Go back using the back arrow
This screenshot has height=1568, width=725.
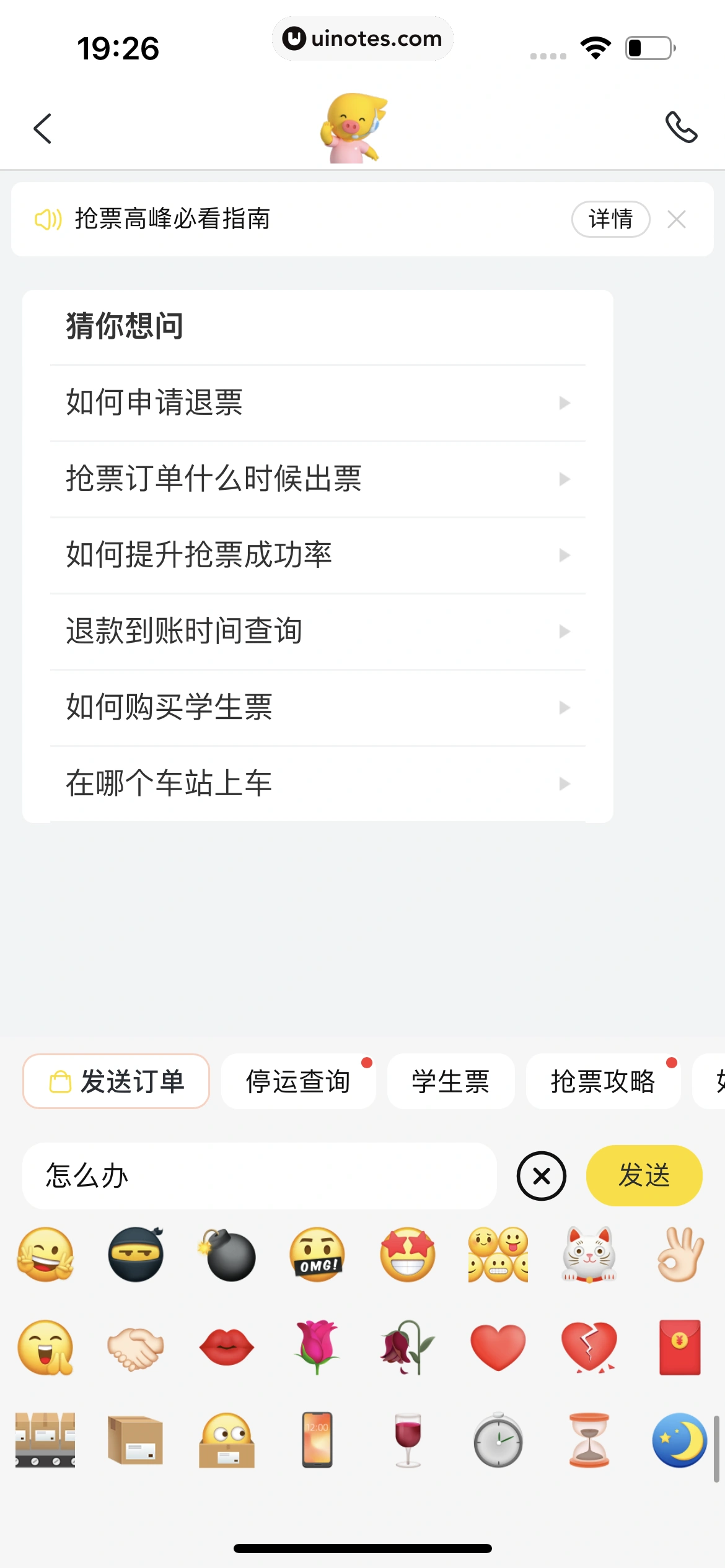(42, 129)
